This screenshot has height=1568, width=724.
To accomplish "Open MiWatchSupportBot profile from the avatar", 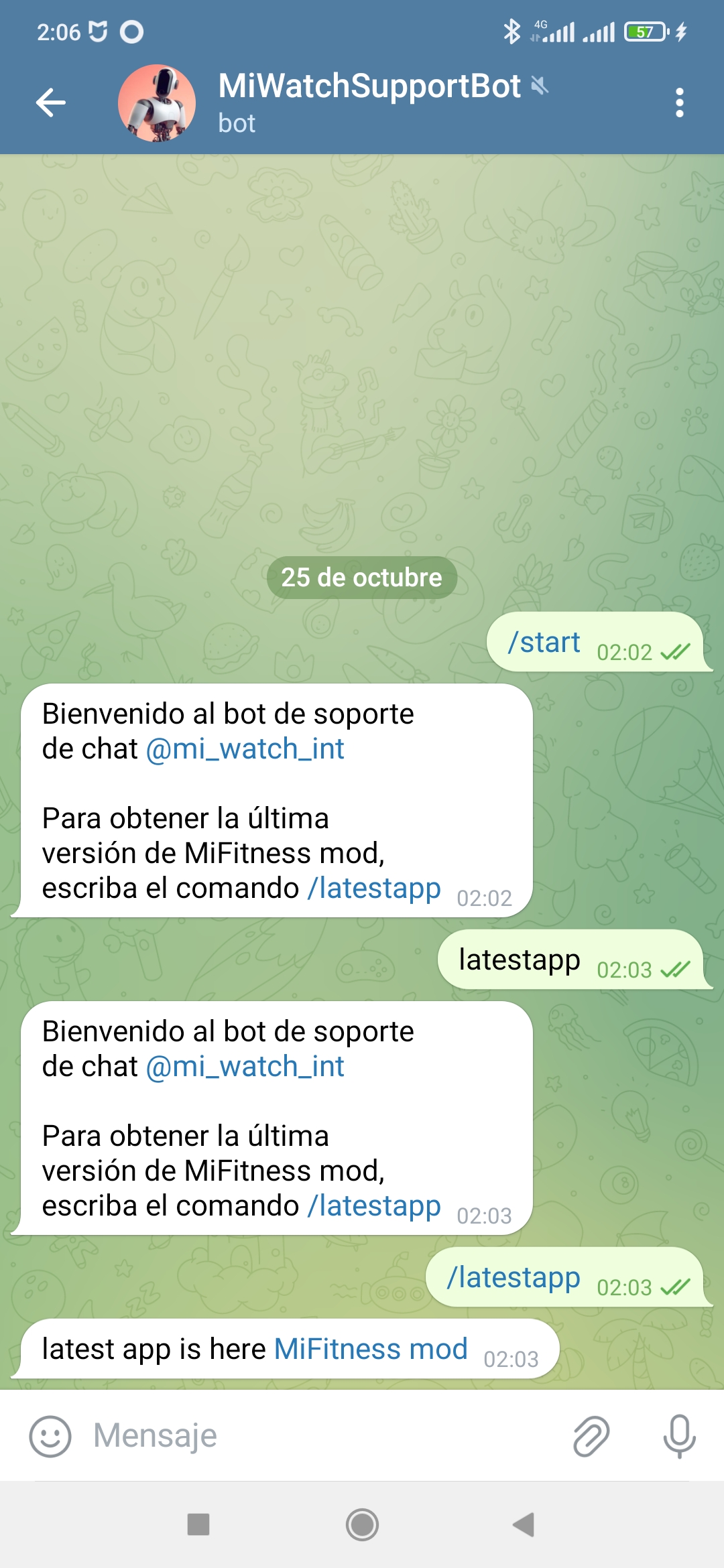I will pyautogui.click(x=157, y=103).
